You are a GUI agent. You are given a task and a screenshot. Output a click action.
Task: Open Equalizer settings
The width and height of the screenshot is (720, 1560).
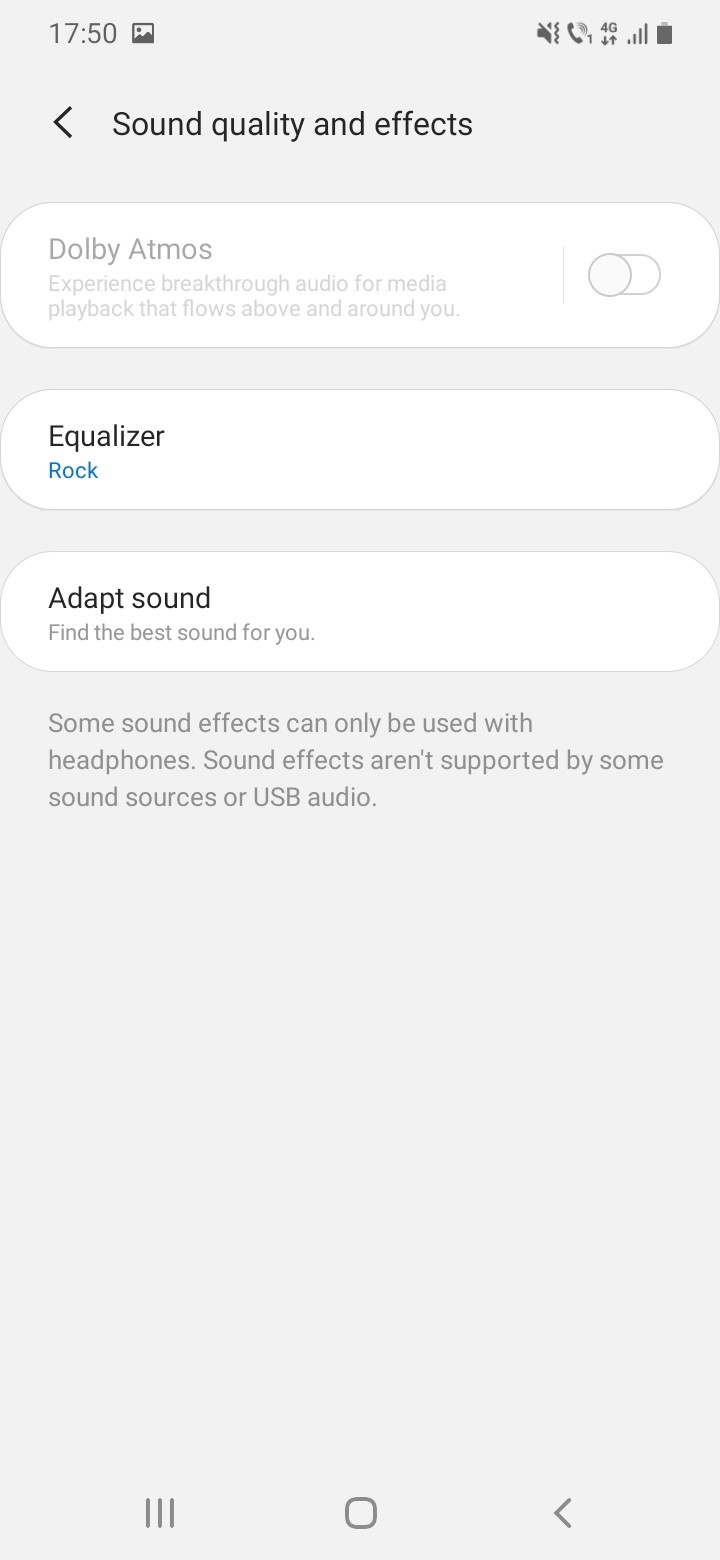(360, 450)
